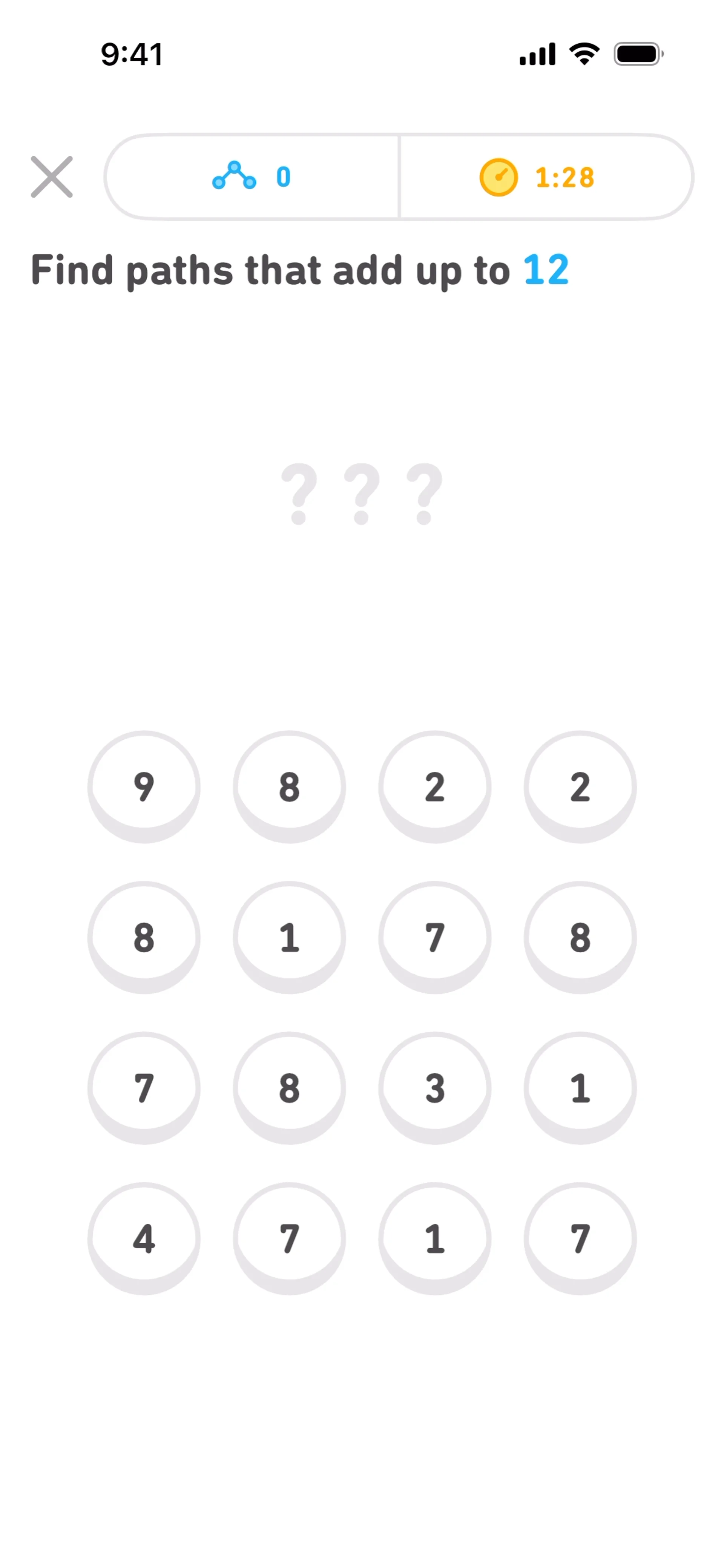Choose the number 4 circle

coord(144,1237)
